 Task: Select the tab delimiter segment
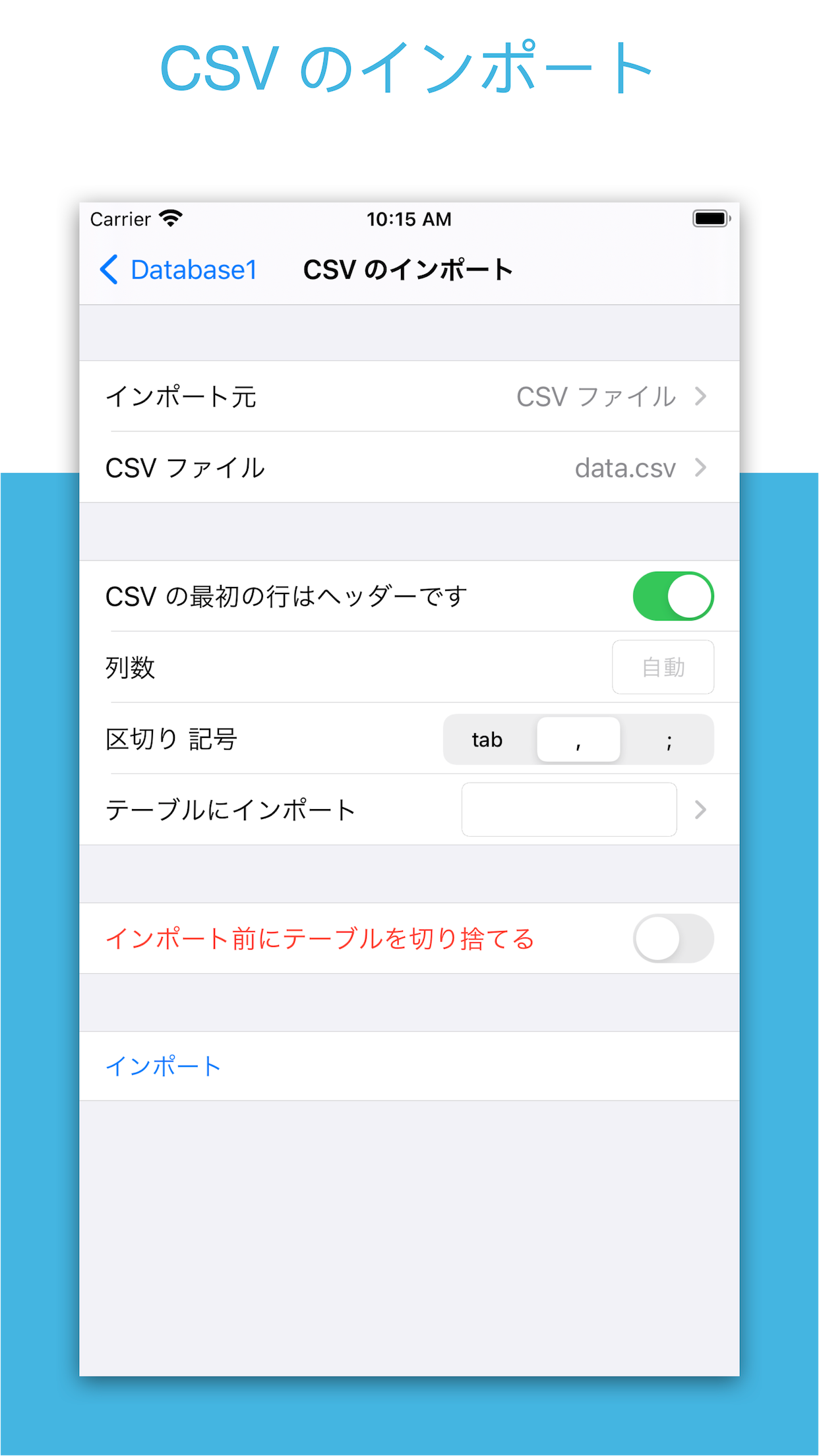[x=487, y=740]
